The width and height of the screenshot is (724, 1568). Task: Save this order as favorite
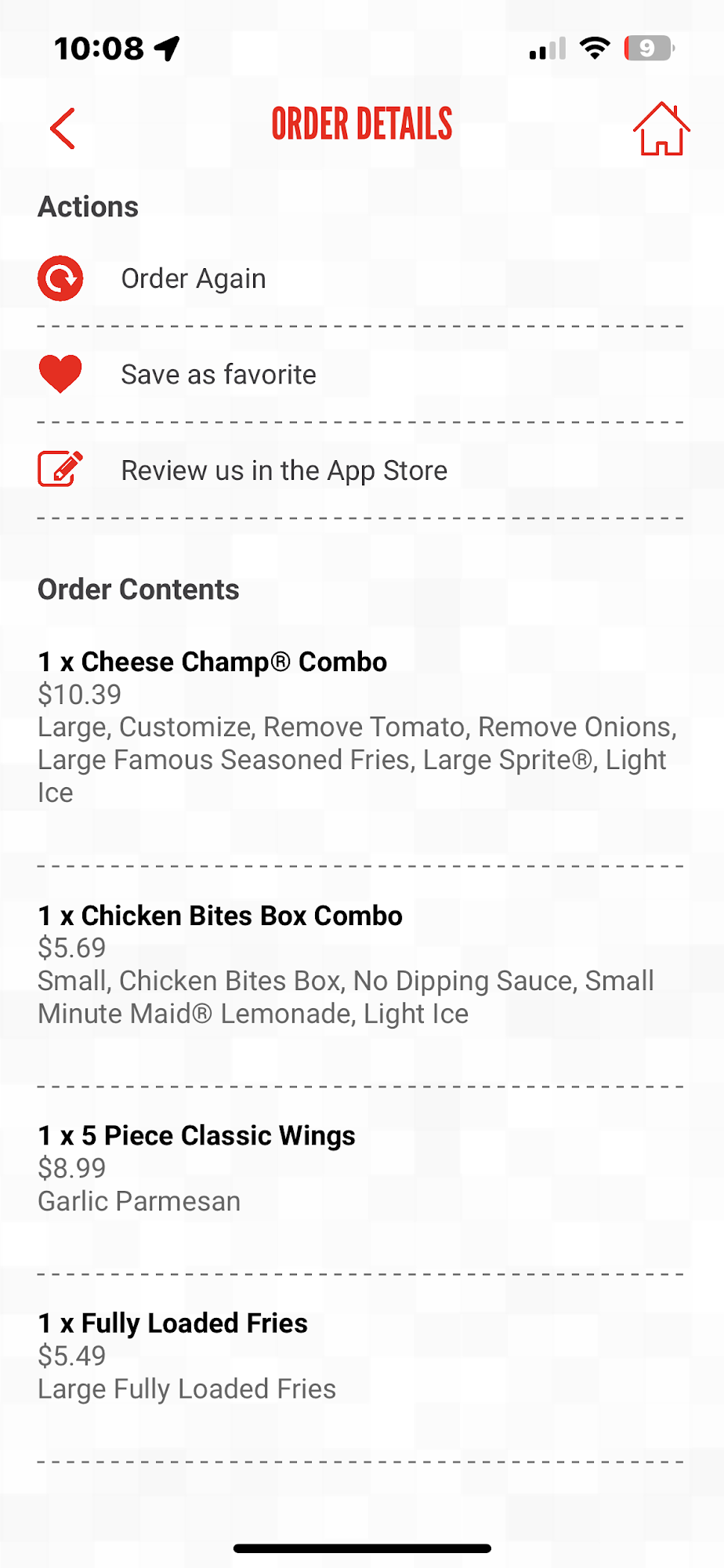point(218,375)
